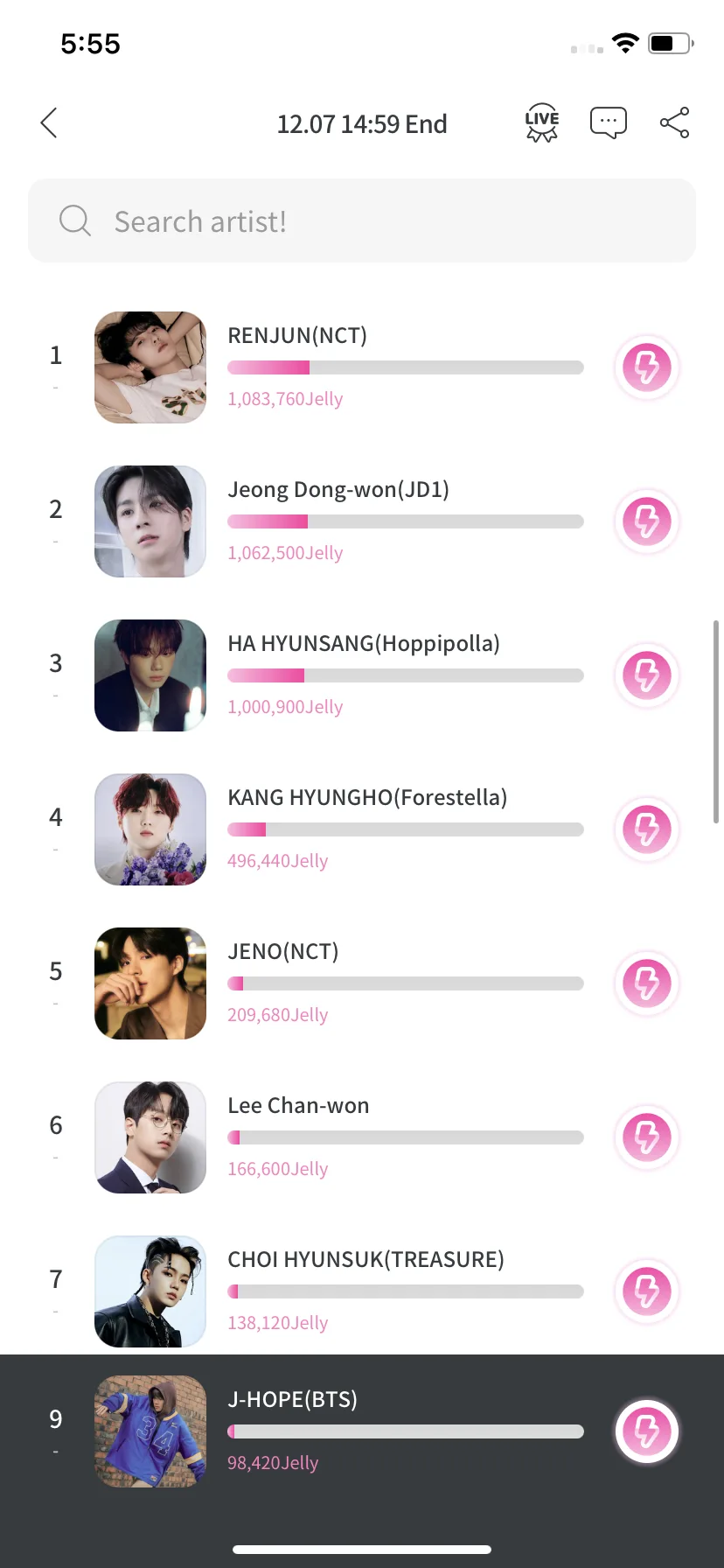Vote for HA HYUNSANG(Hoppipolla)
This screenshot has width=724, height=1568.
pyautogui.click(x=646, y=675)
